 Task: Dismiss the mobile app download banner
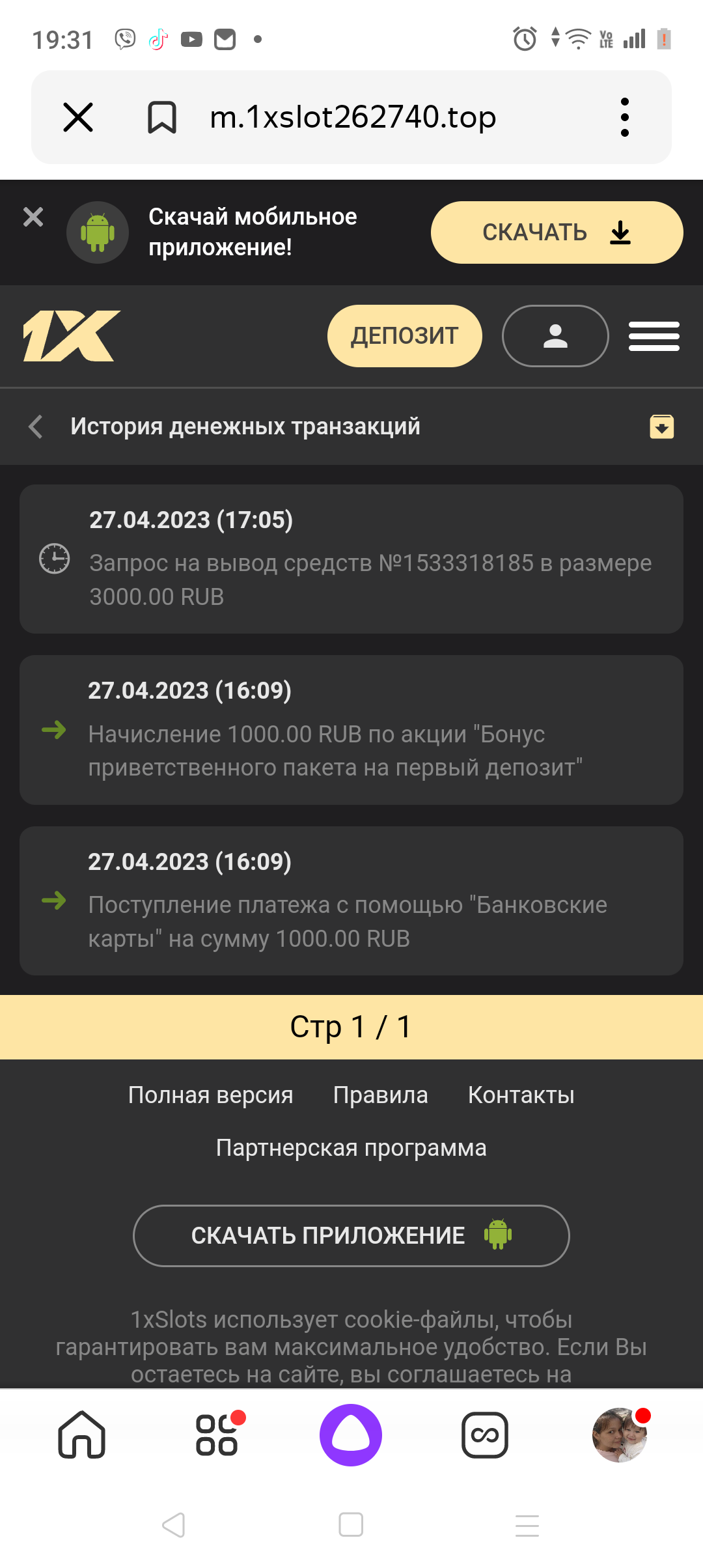[x=33, y=217]
